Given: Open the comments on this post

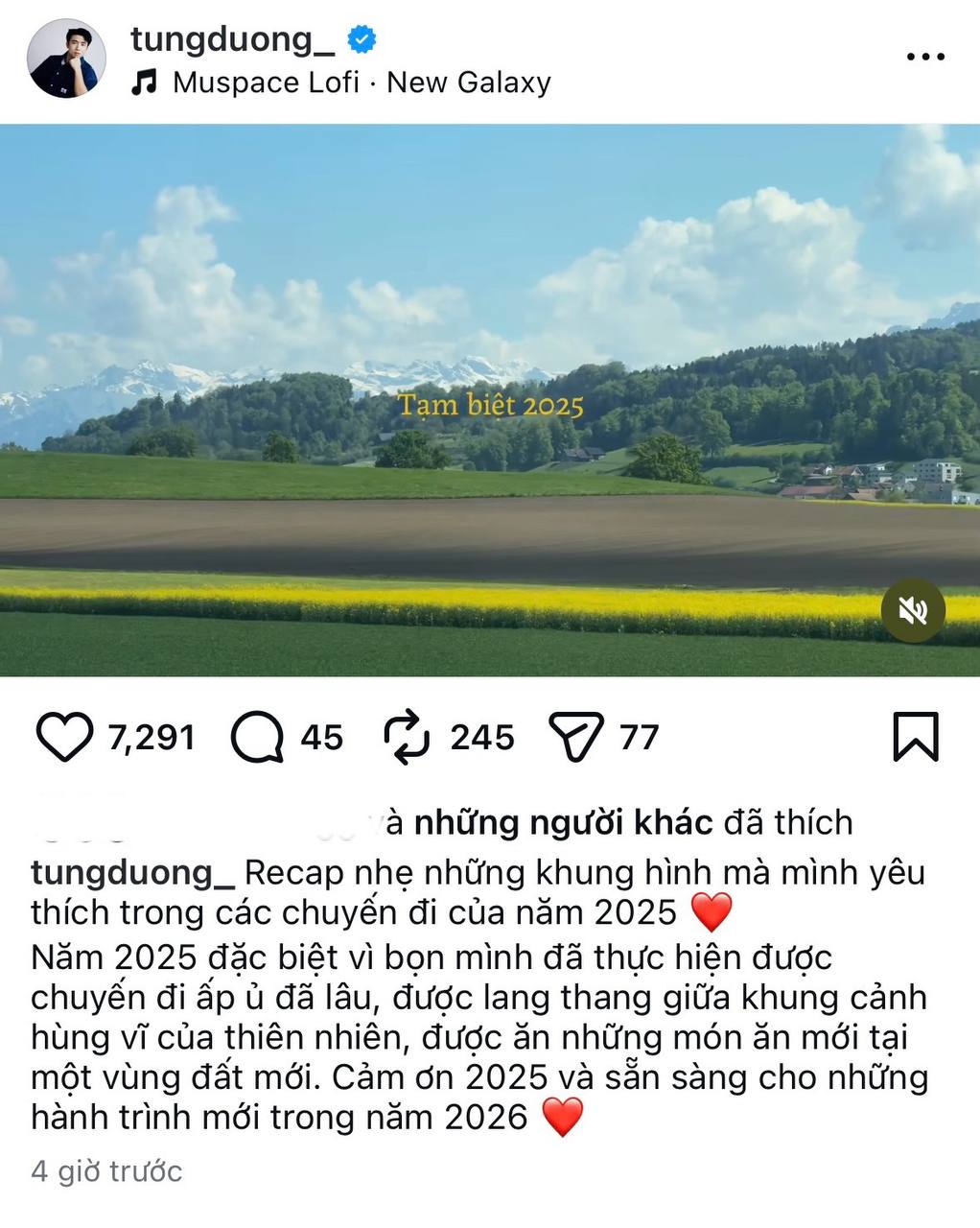Looking at the screenshot, I should click(257, 737).
